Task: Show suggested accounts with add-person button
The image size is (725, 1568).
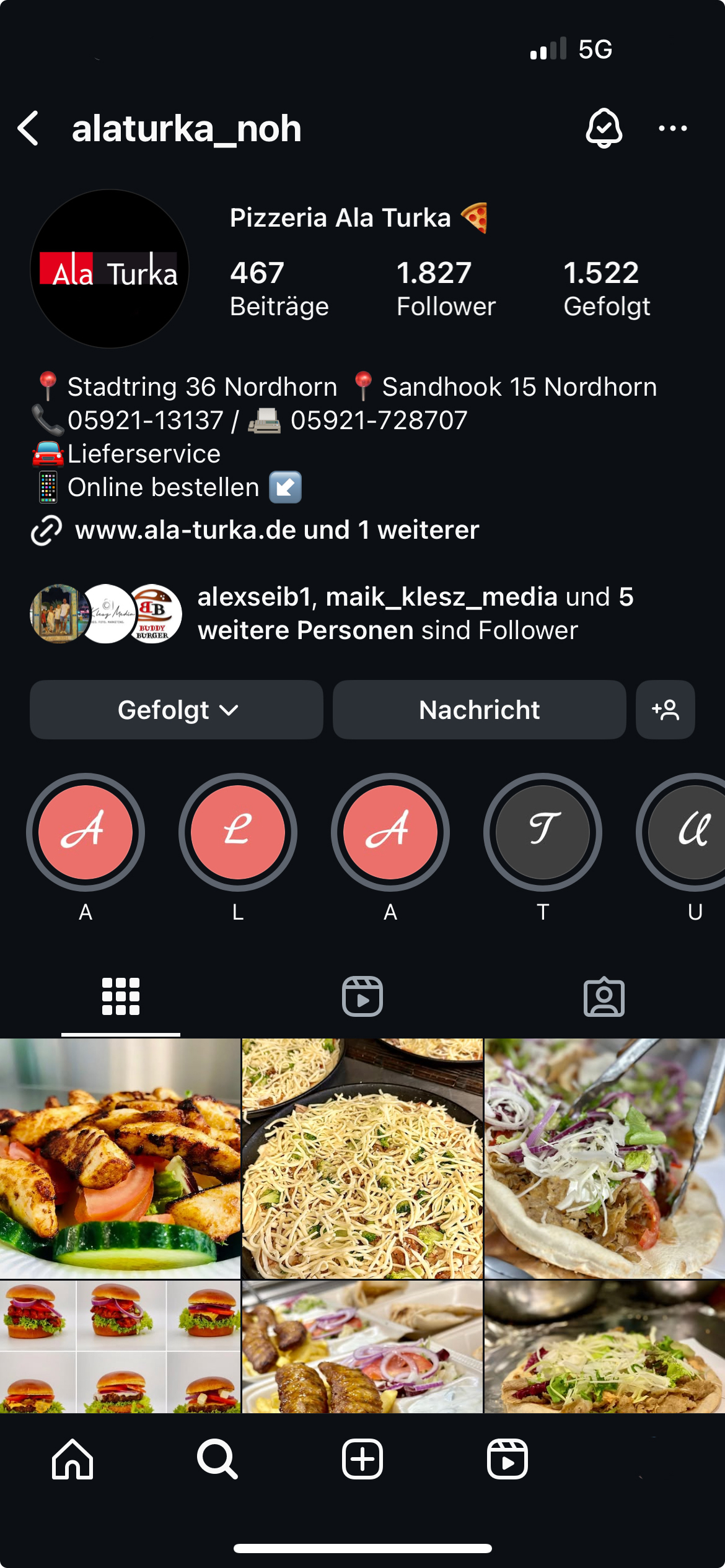Action: (x=665, y=710)
